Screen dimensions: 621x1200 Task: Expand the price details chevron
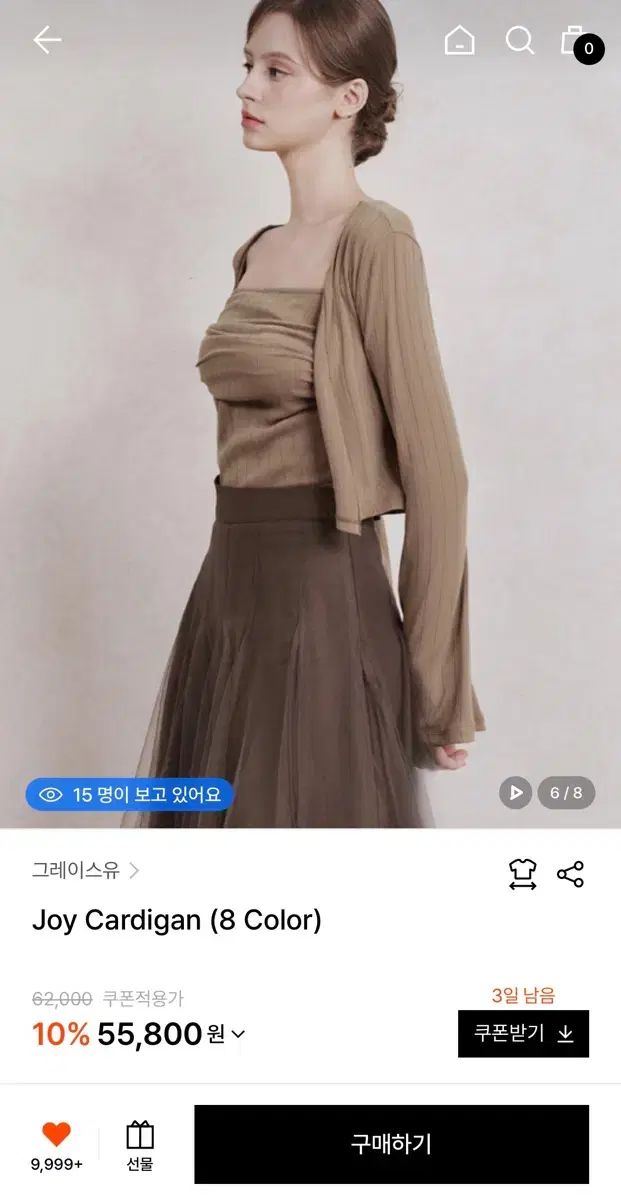tap(238, 1034)
